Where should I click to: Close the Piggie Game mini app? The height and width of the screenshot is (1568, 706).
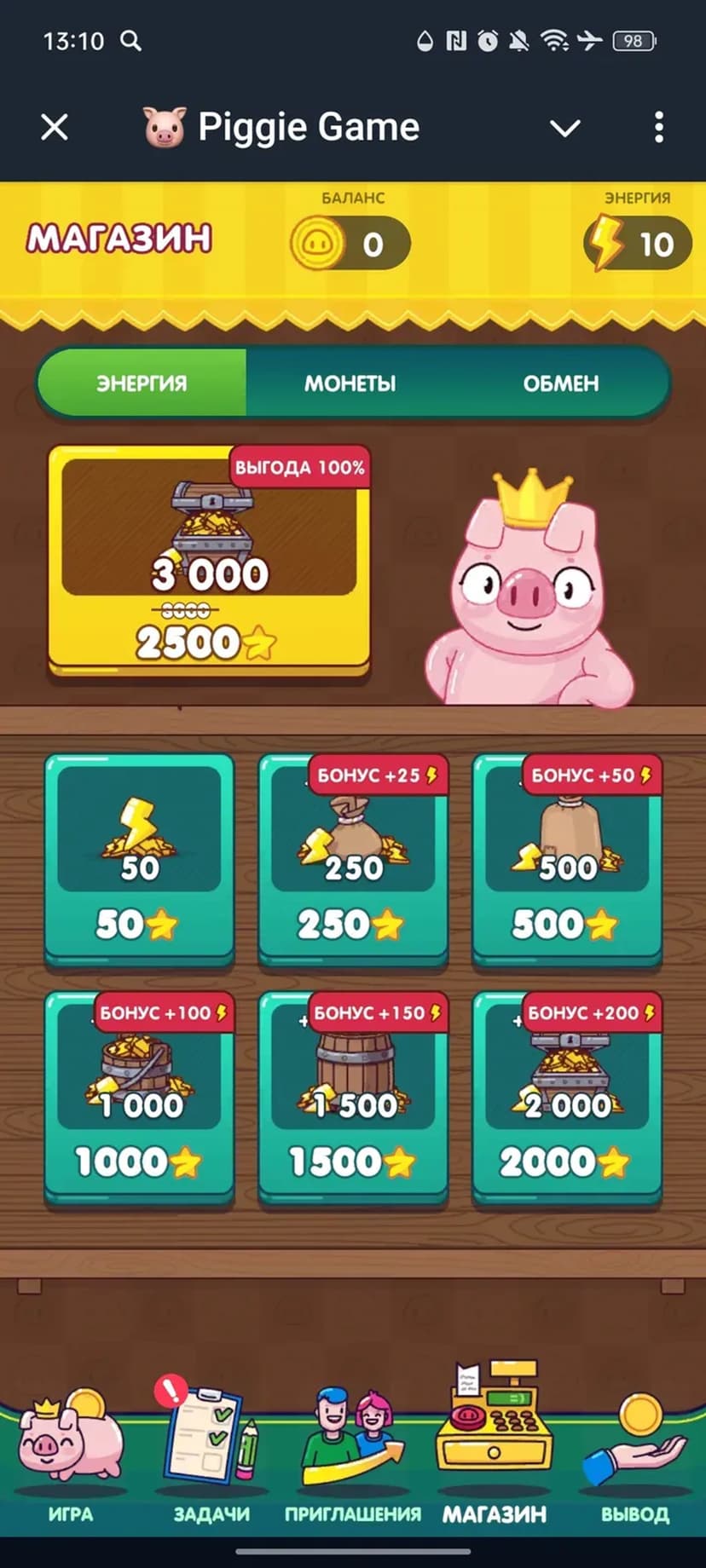click(55, 128)
